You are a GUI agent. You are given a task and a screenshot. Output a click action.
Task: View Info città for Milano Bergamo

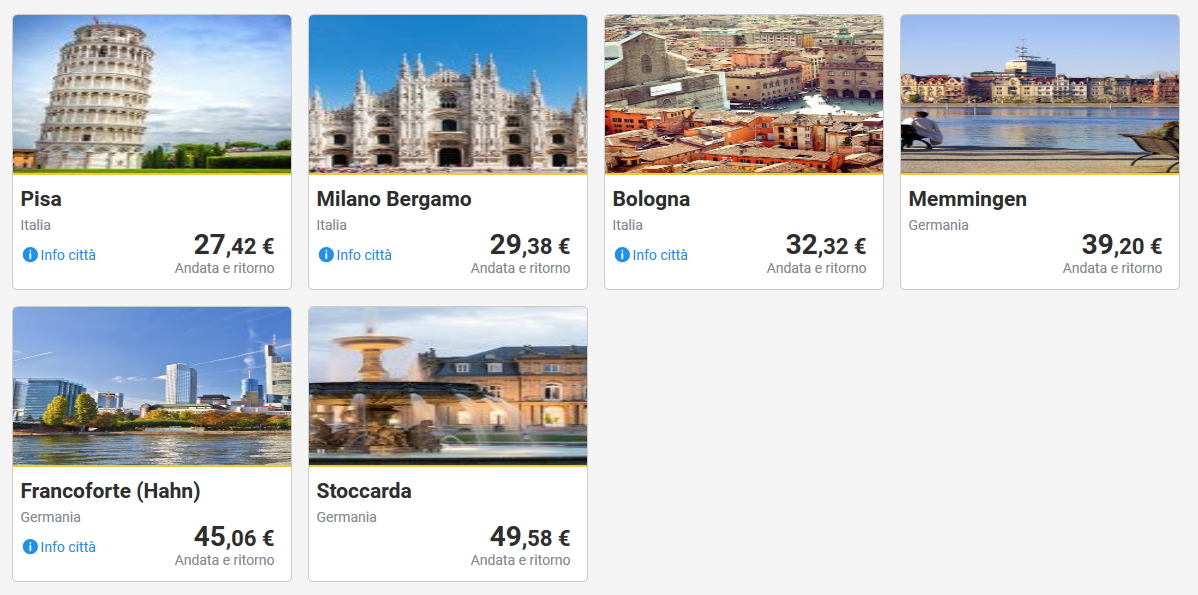coord(356,255)
